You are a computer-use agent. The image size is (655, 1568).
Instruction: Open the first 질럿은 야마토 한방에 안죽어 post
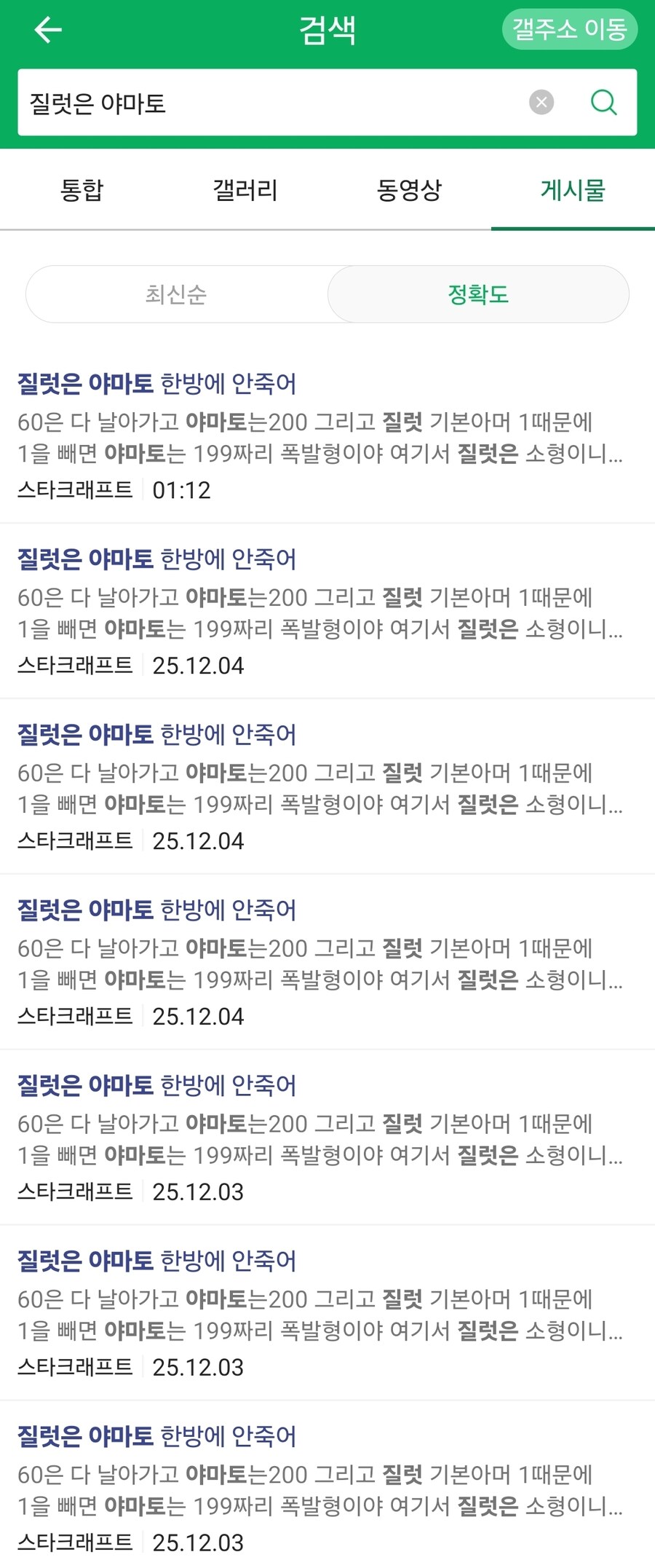coord(156,384)
